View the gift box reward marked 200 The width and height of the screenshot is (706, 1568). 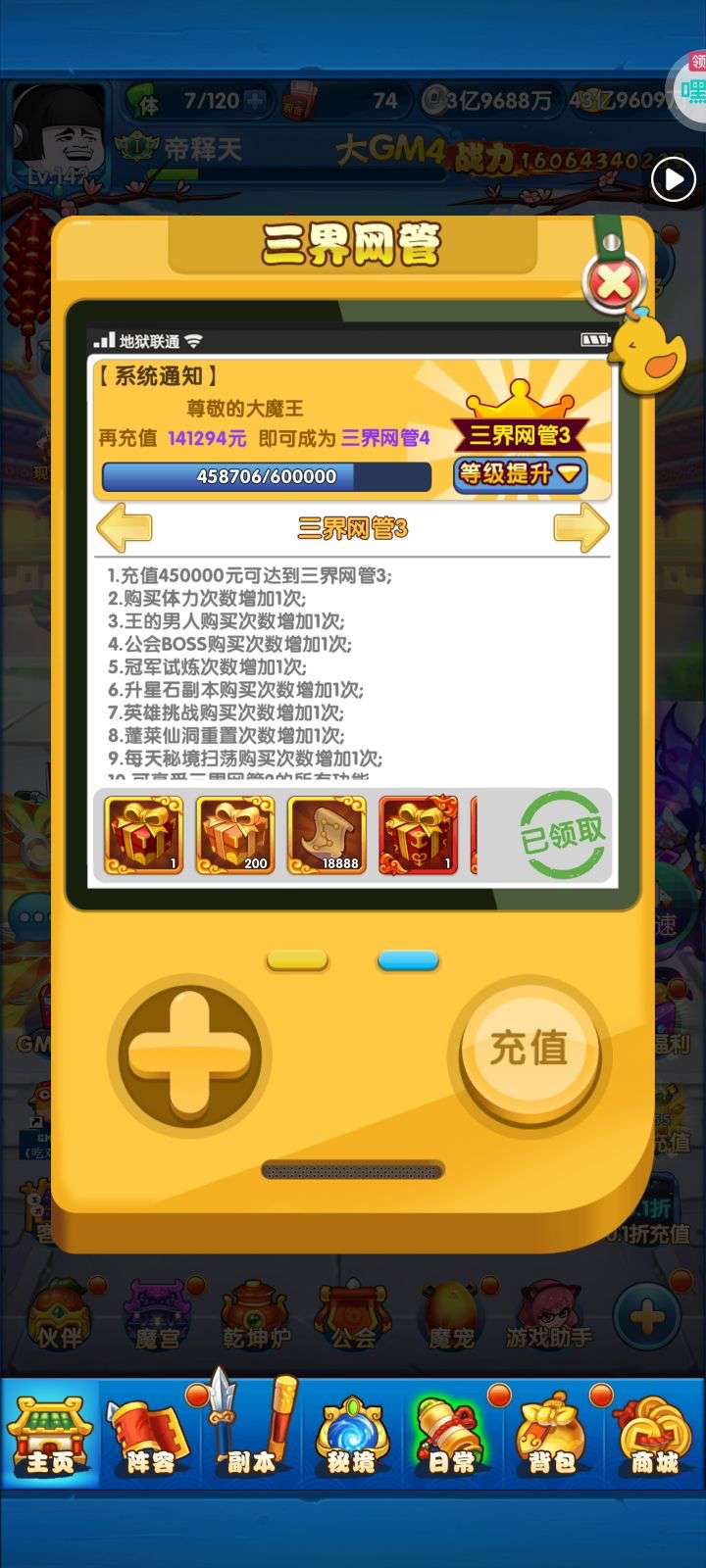point(235,834)
